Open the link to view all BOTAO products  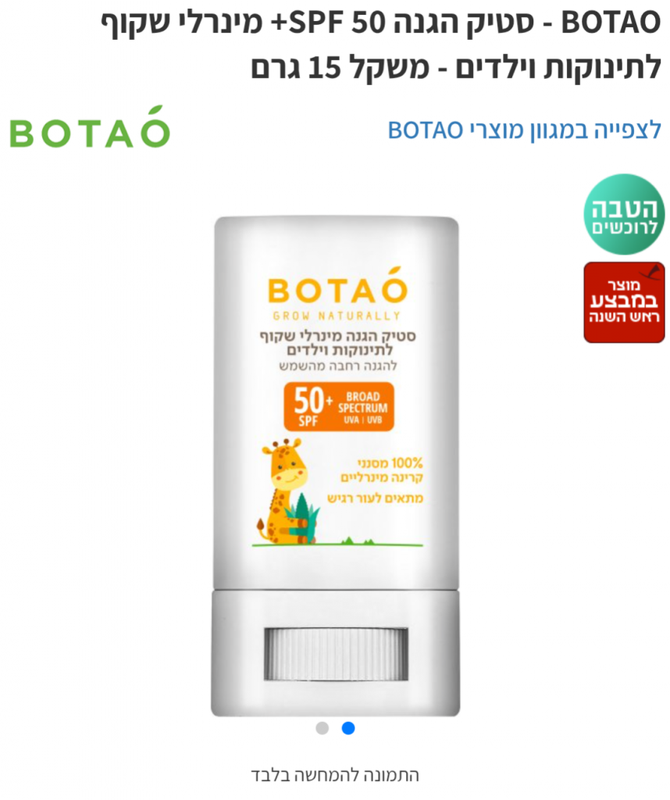click(x=524, y=131)
